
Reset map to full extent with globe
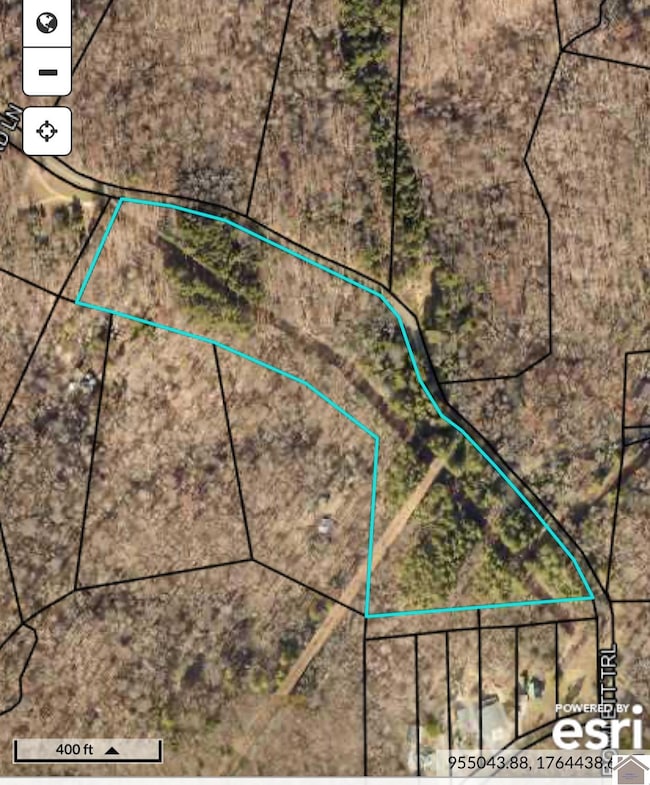point(46,23)
